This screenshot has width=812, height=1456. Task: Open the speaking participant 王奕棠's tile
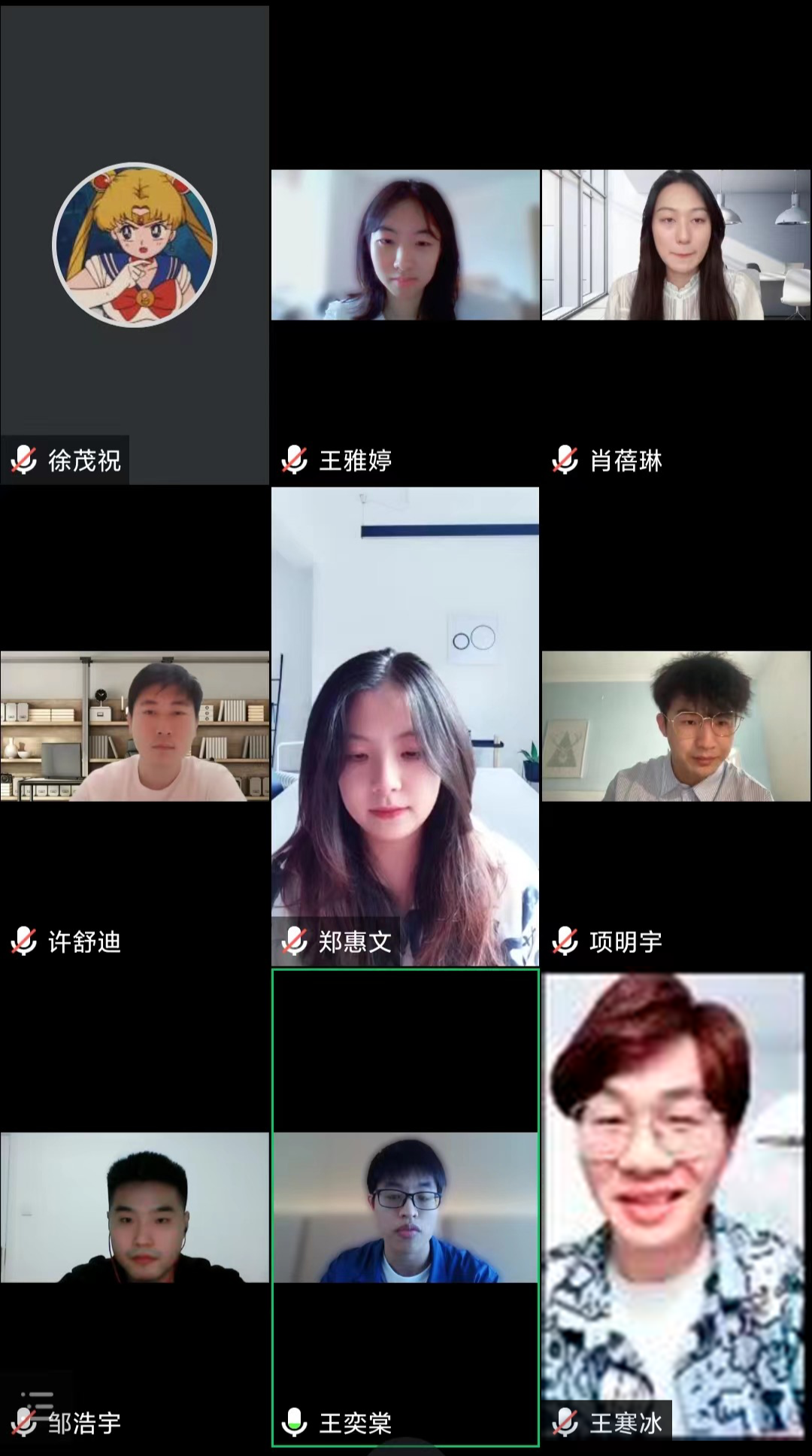pos(405,1208)
